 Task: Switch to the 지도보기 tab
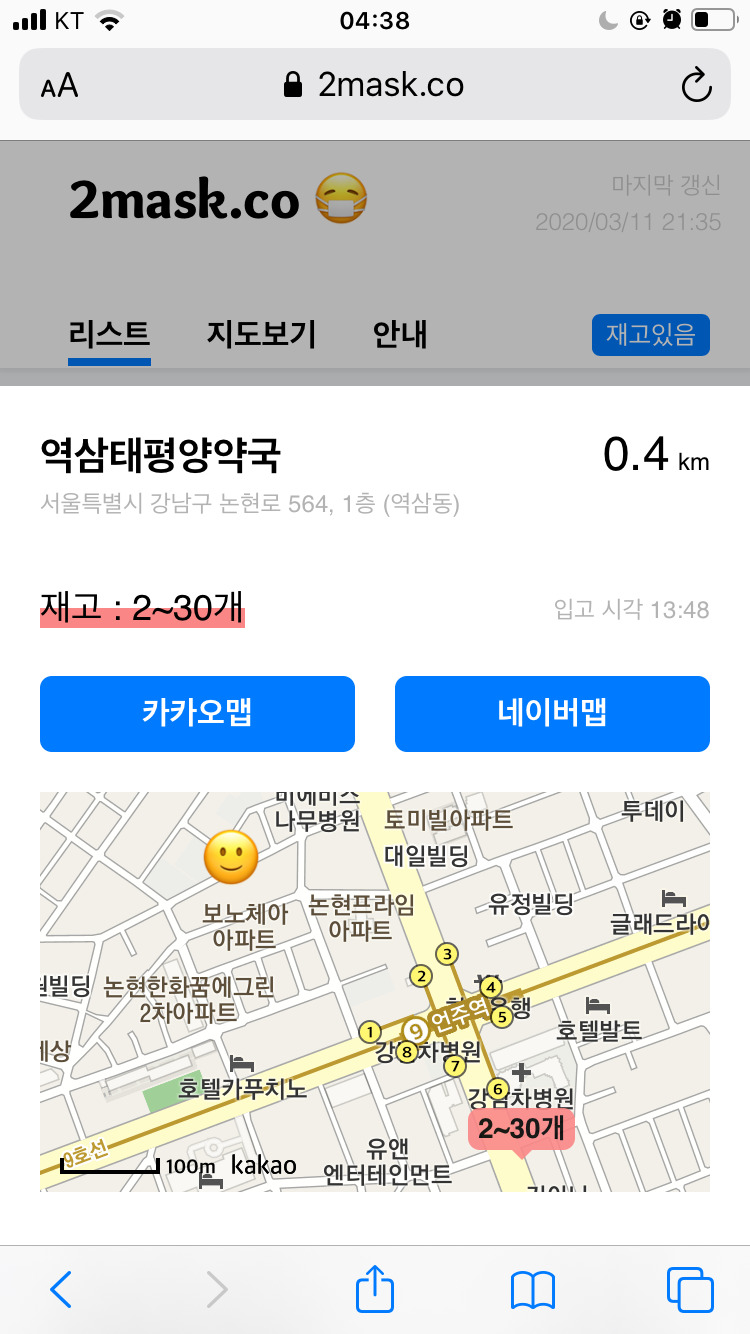pos(262,334)
